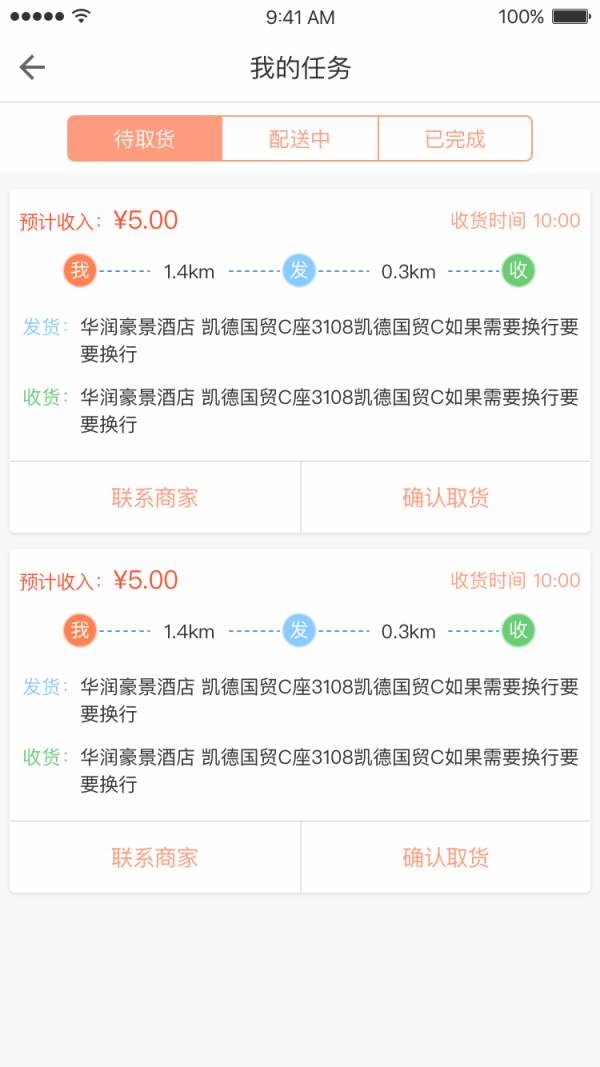
Task: Go back using the top-left arrow
Action: [32, 68]
